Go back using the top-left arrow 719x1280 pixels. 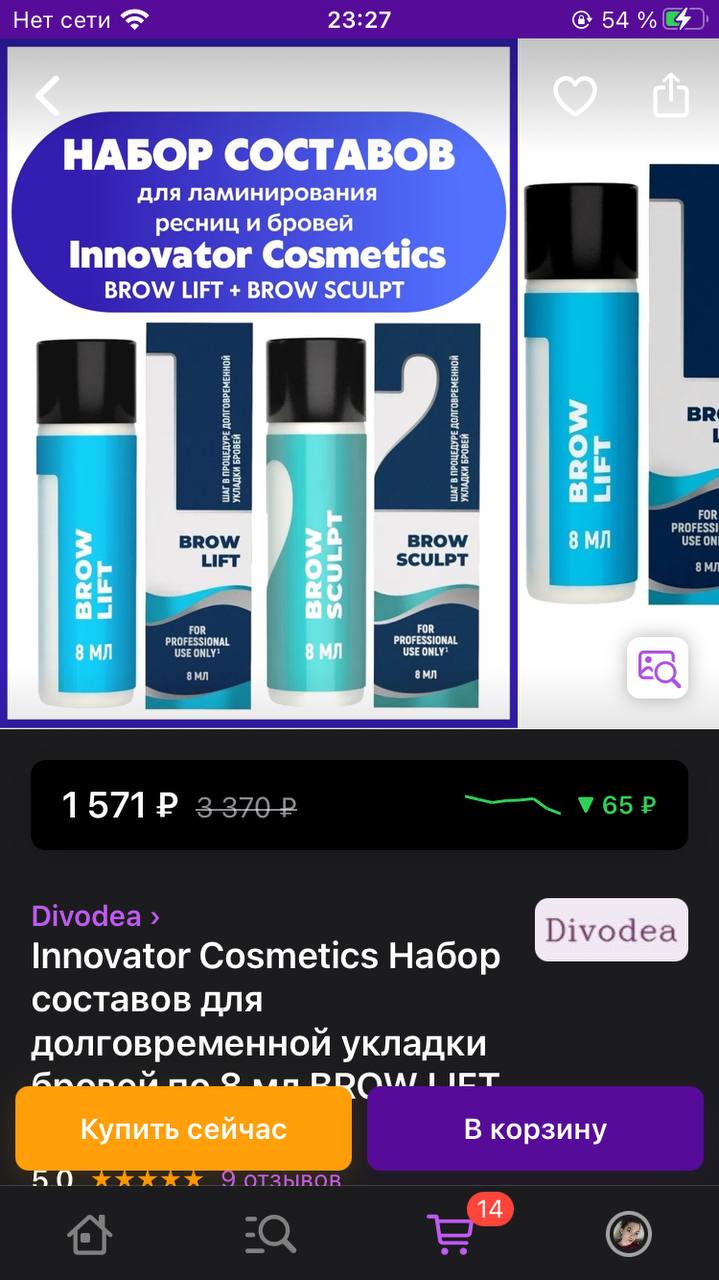pos(47,96)
